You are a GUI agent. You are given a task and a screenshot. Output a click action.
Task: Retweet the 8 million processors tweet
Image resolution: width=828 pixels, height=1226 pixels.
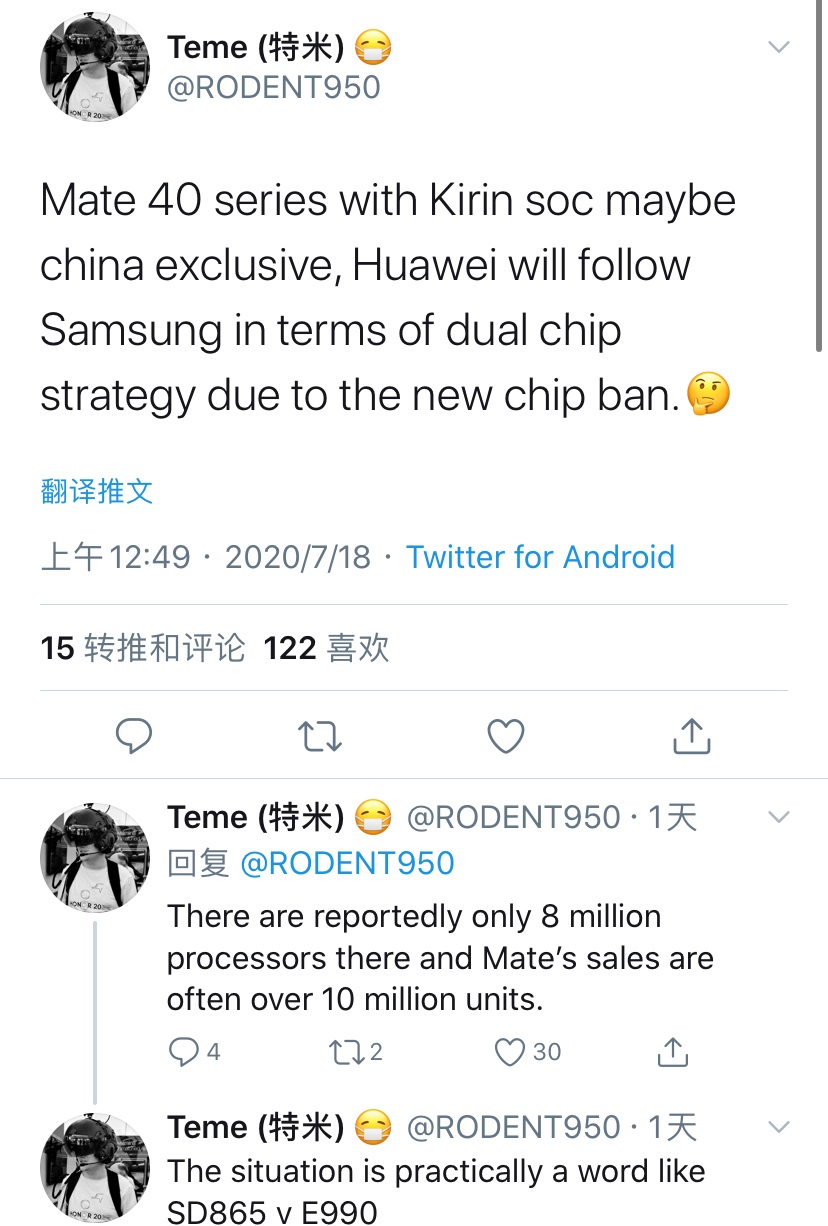[345, 1051]
